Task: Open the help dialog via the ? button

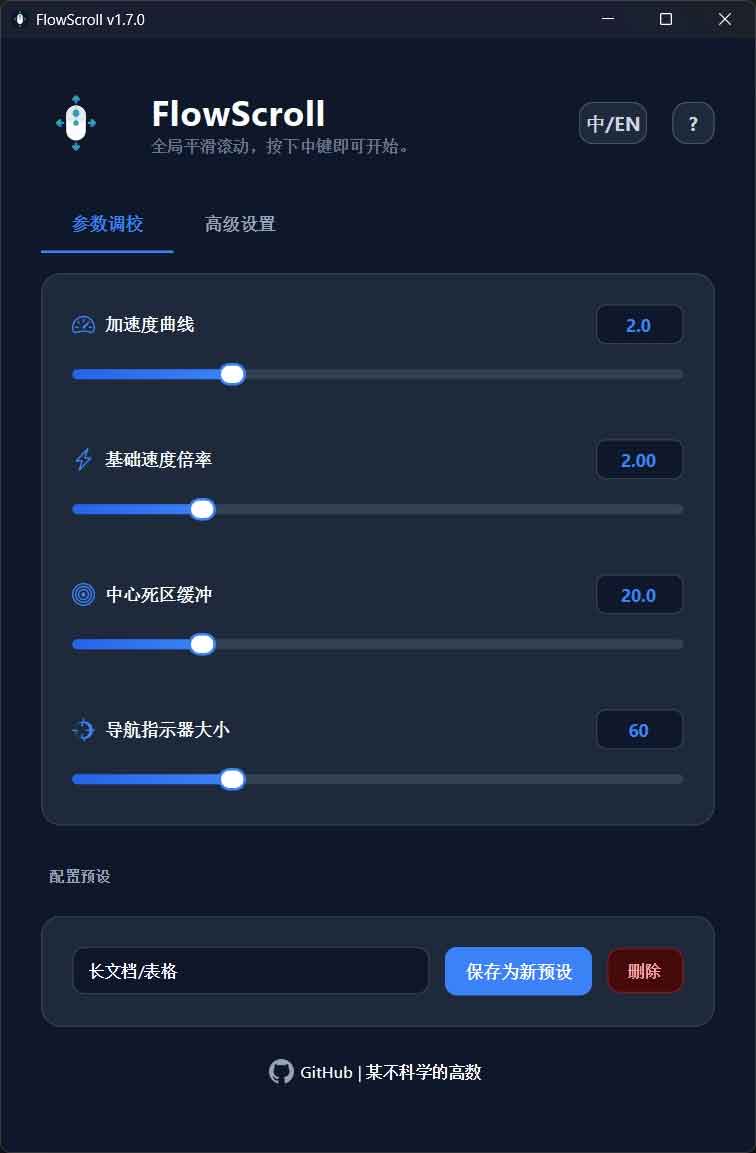Action: tap(693, 122)
